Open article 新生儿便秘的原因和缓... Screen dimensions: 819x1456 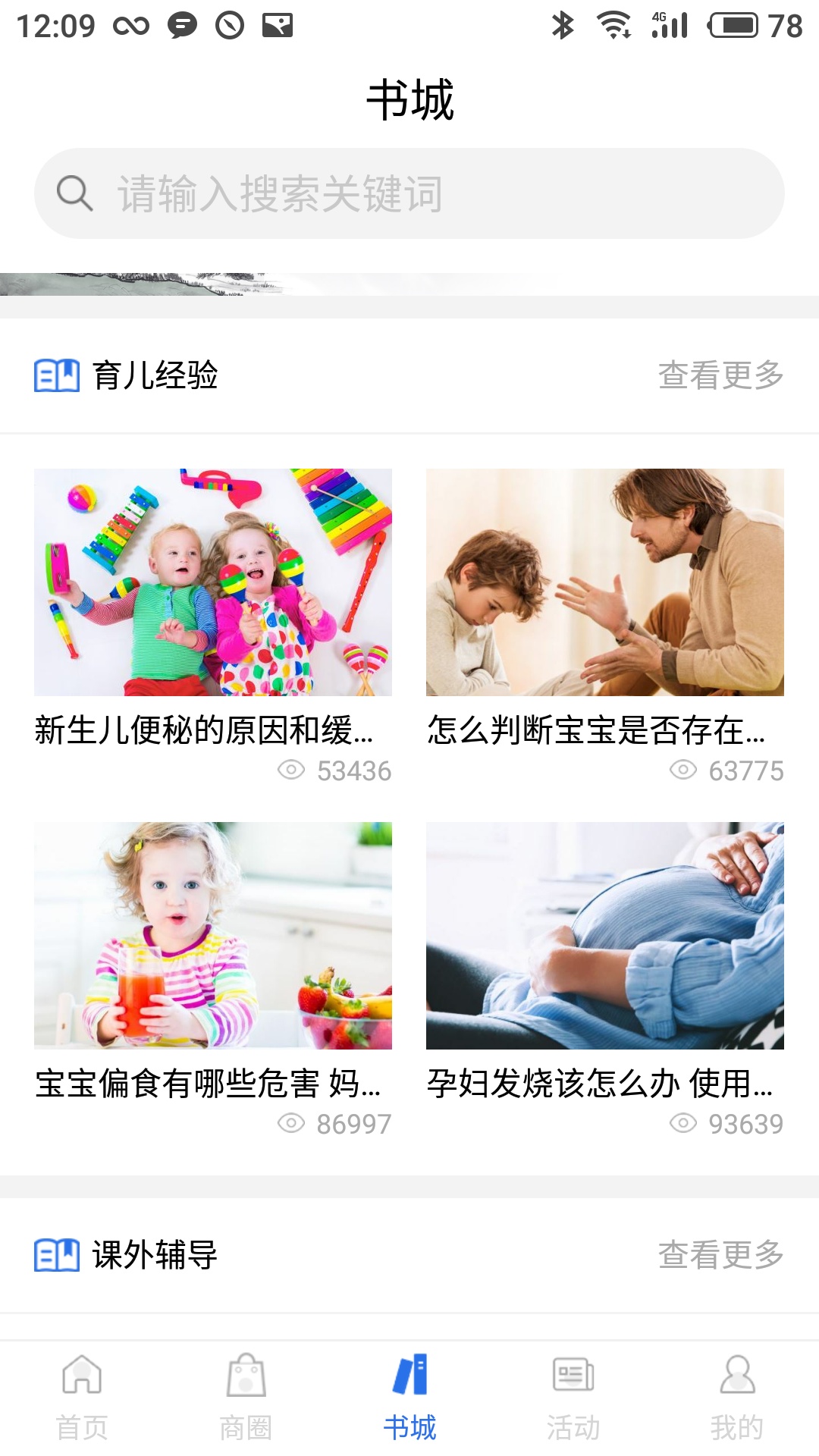click(x=213, y=607)
